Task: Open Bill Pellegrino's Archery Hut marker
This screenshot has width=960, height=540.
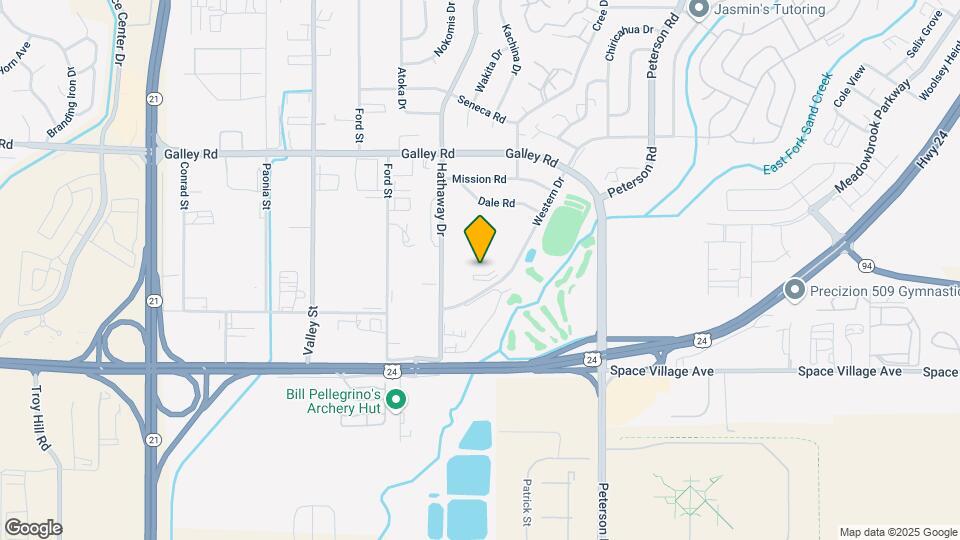Action: (396, 401)
